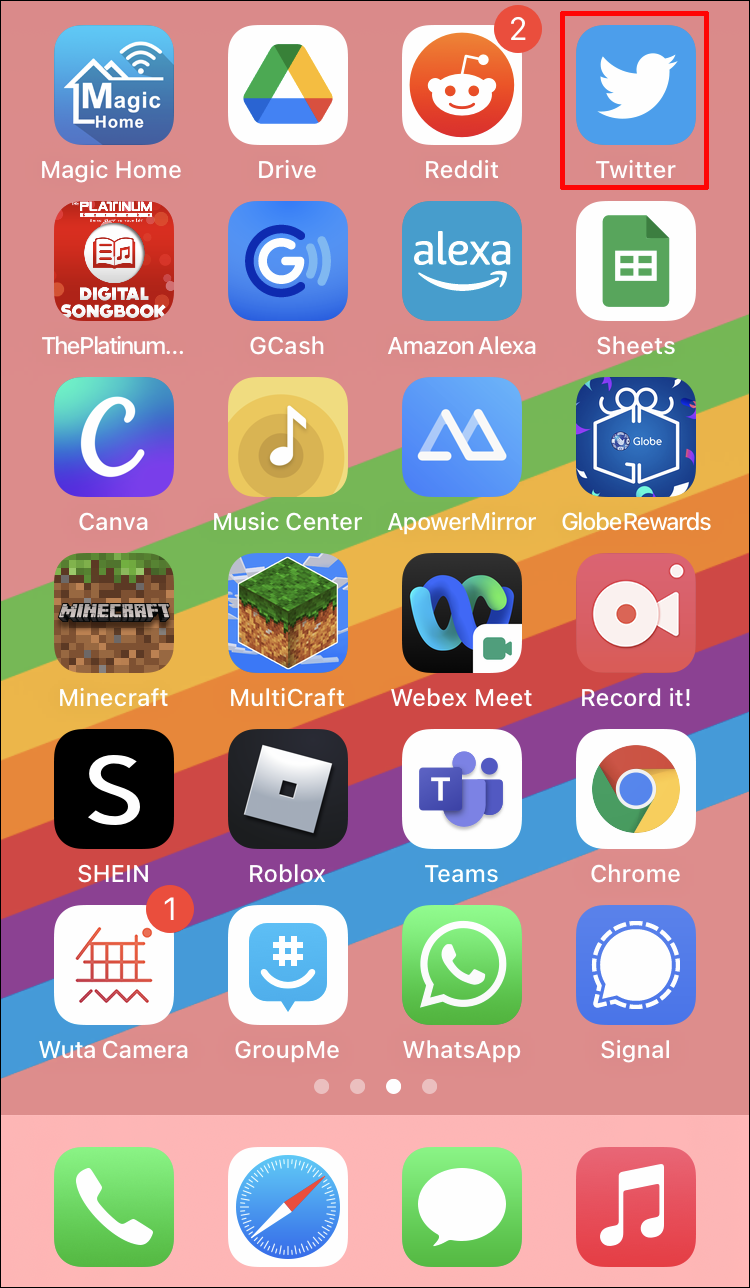Launch the Roblox app
Screen dimensions: 750x1288
click(288, 790)
